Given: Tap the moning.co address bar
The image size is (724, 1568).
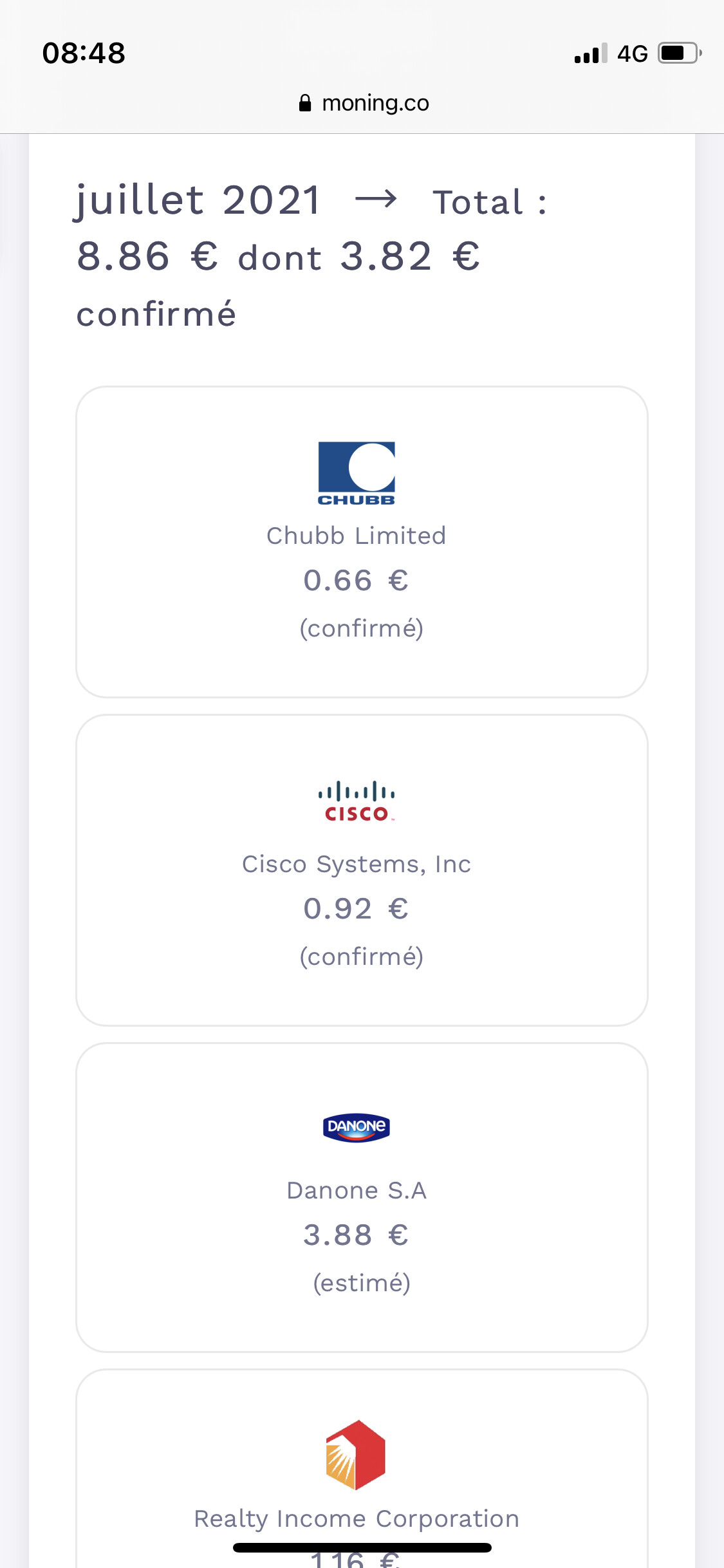Looking at the screenshot, I should tap(364, 103).
